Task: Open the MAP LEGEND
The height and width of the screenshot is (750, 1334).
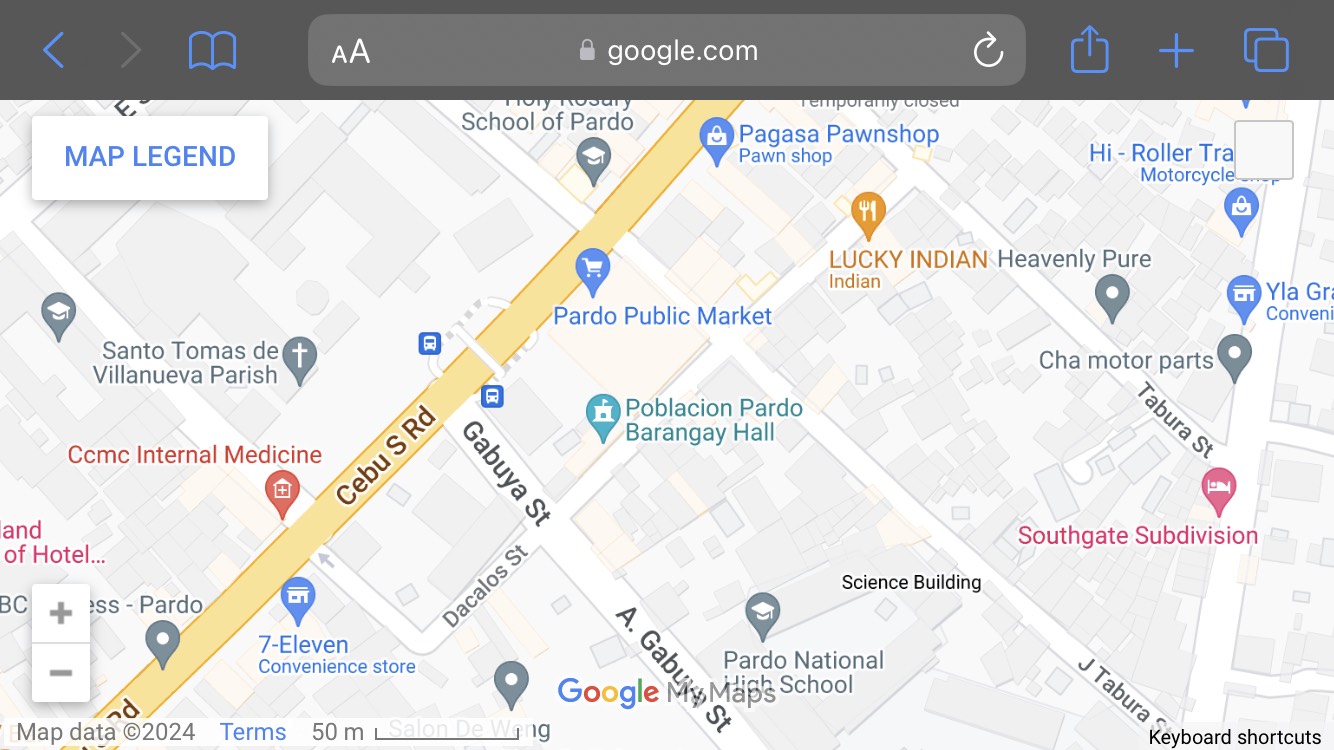Action: (x=150, y=157)
